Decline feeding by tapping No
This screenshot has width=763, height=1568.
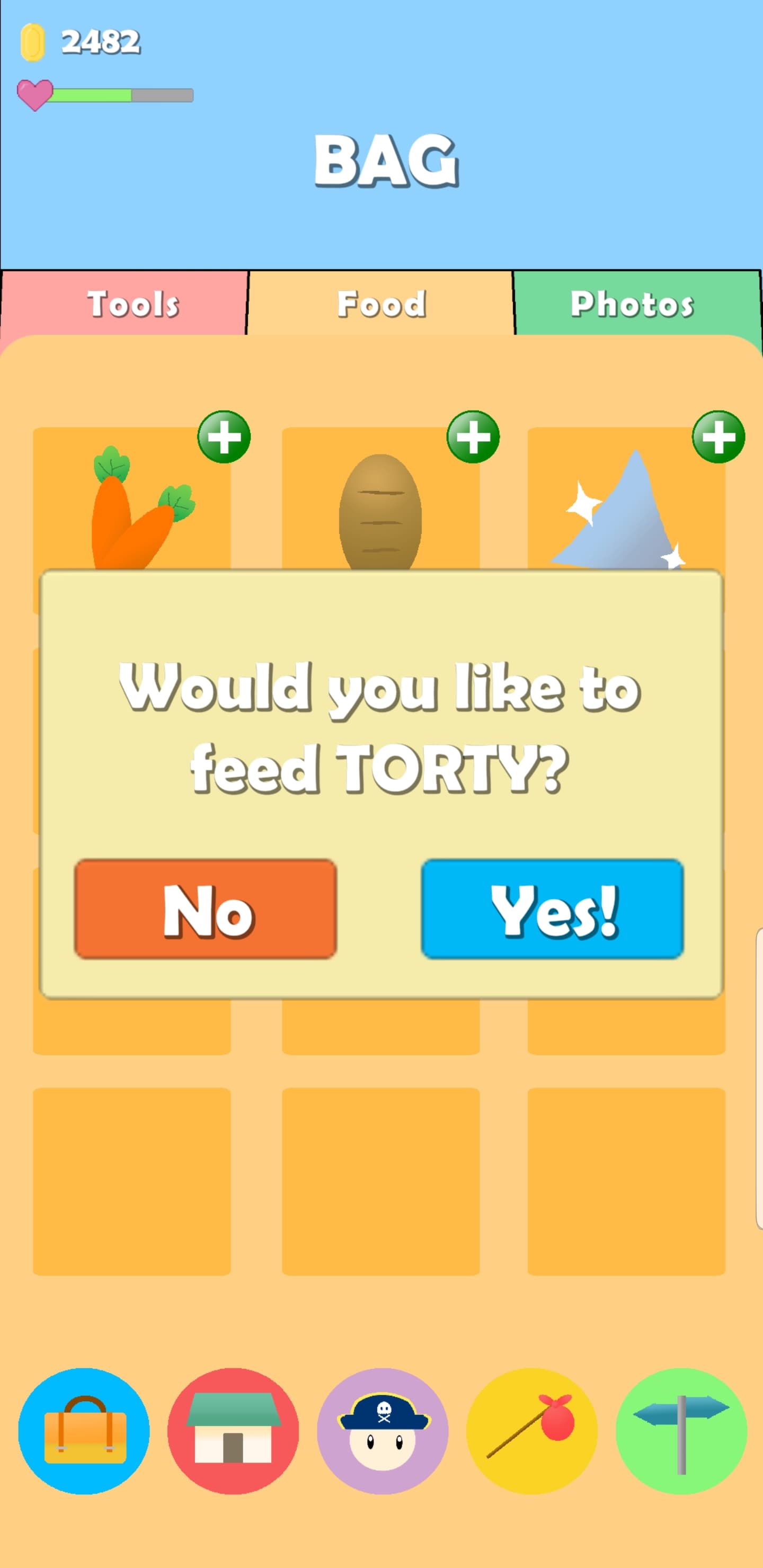pos(206,909)
